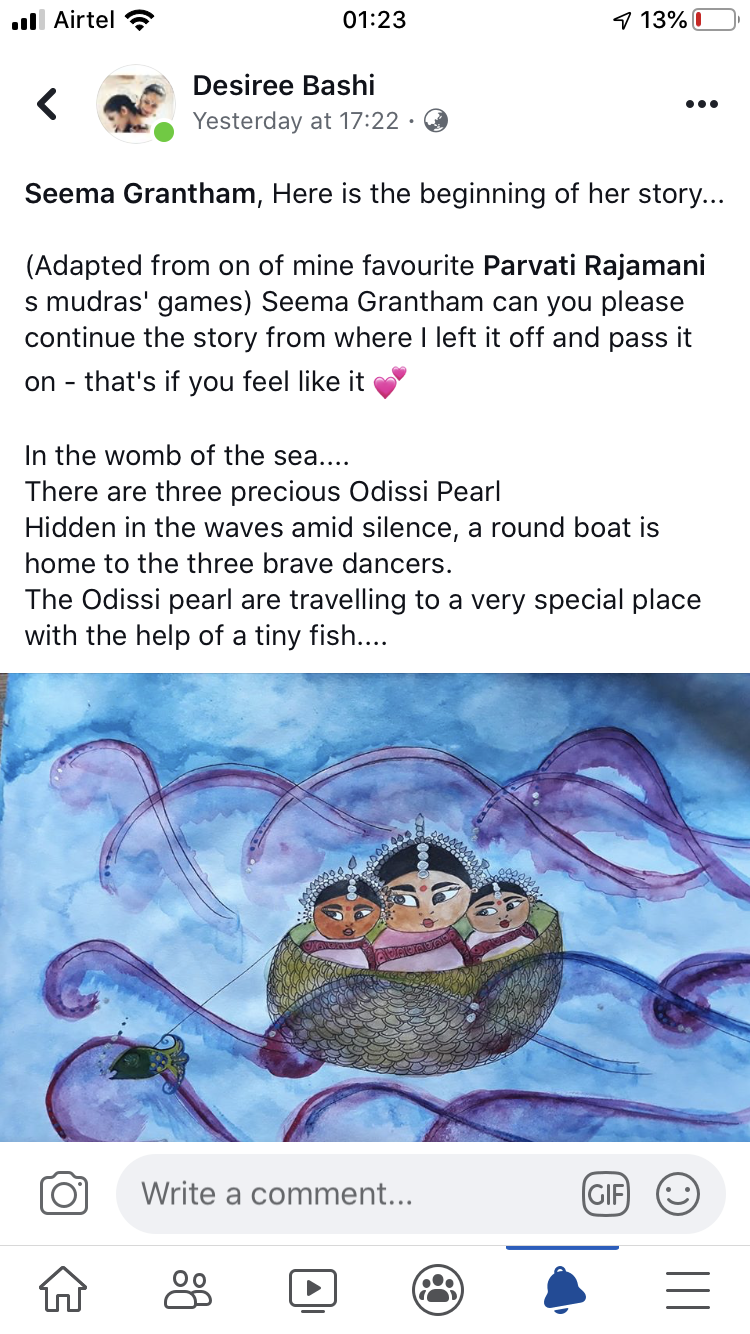Open tagged profile Seema Grantham

140,193
